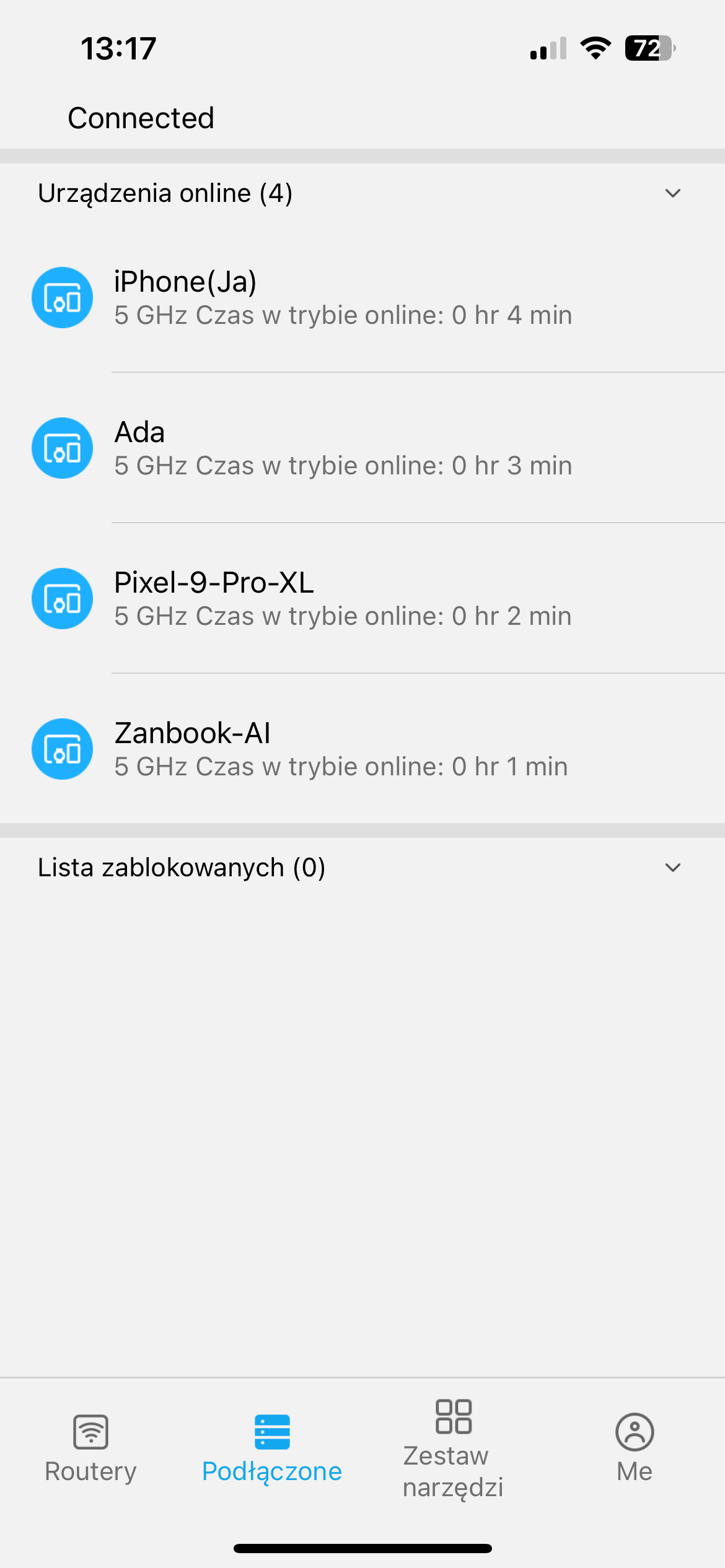Collapse the Urządzenia online section
The height and width of the screenshot is (1568, 725).
click(x=672, y=193)
